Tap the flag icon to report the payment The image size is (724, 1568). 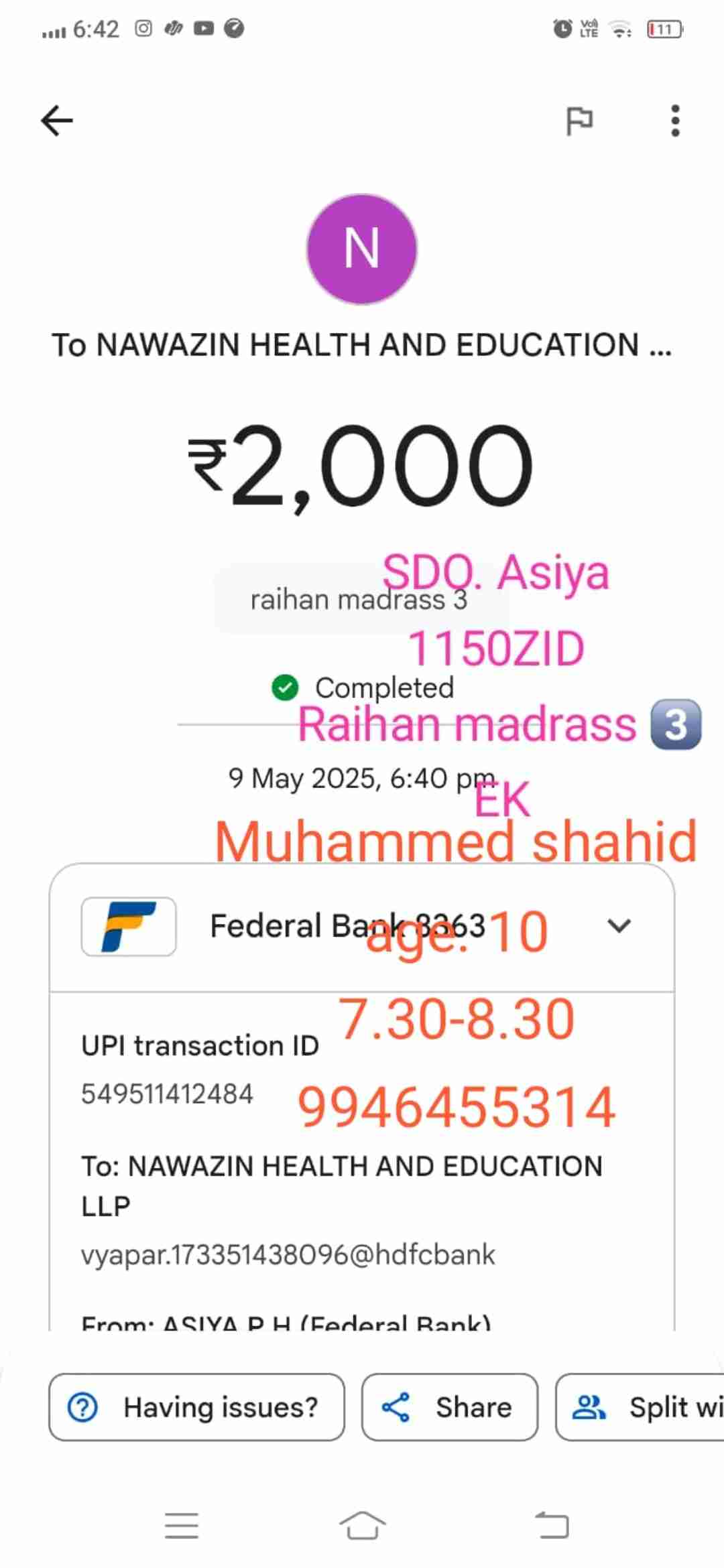[x=579, y=121]
